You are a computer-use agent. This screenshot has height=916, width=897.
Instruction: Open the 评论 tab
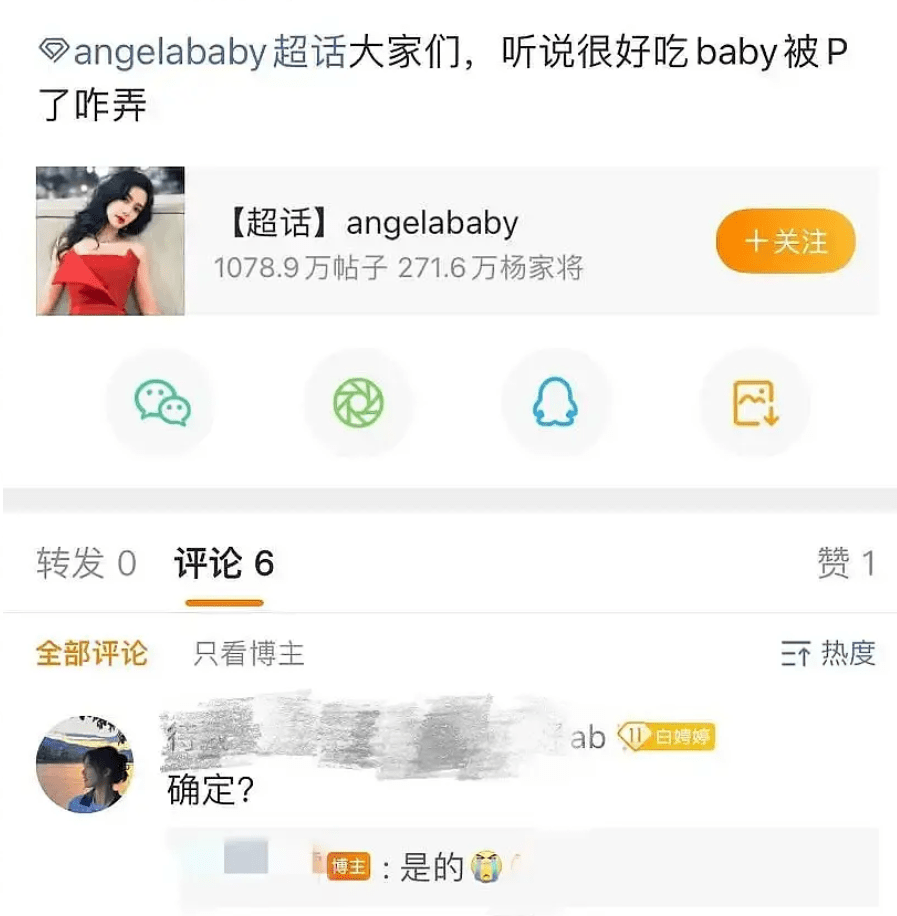224,563
